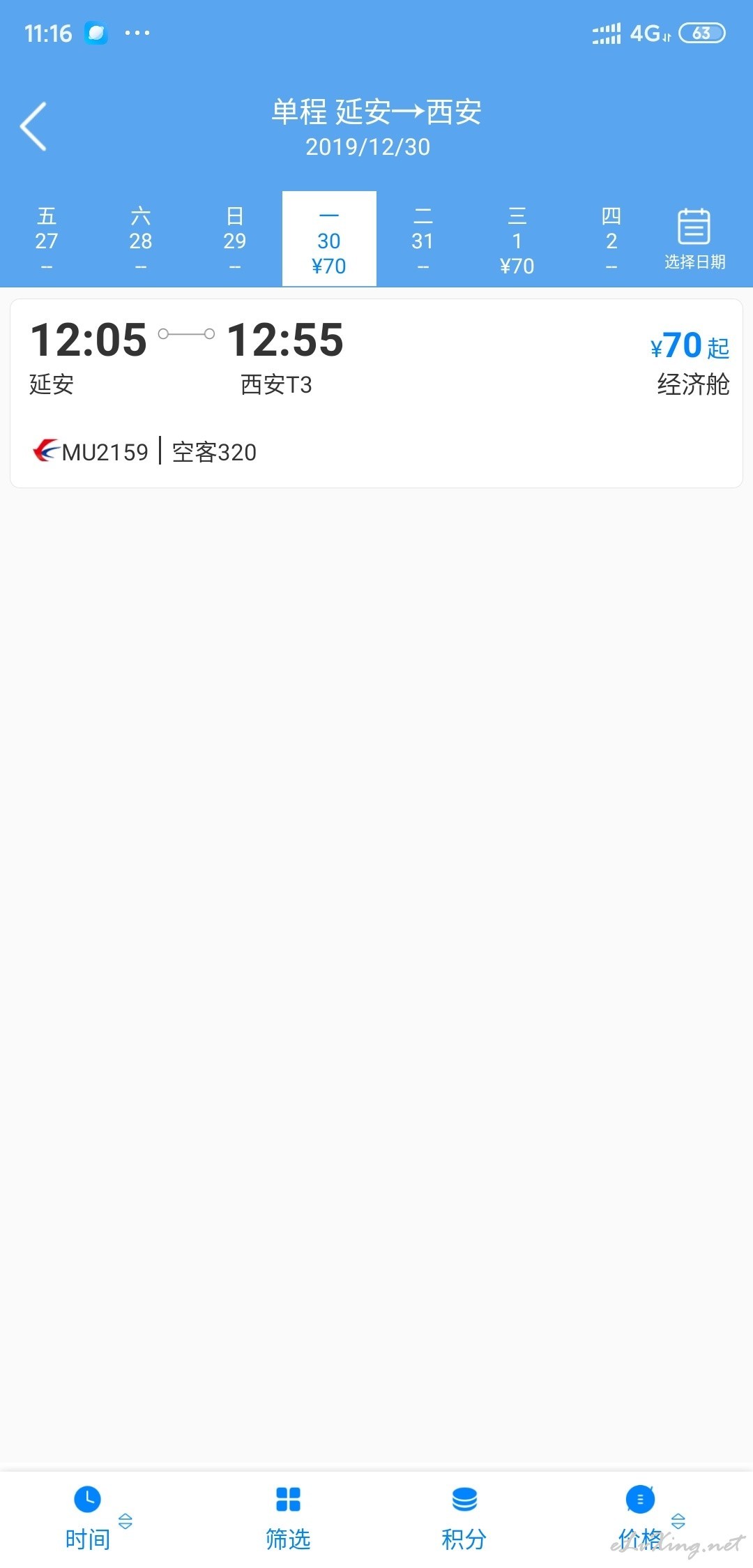The width and height of the screenshot is (753, 1568).
Task: Sort flights by 价格
Action: [x=648, y=1519]
